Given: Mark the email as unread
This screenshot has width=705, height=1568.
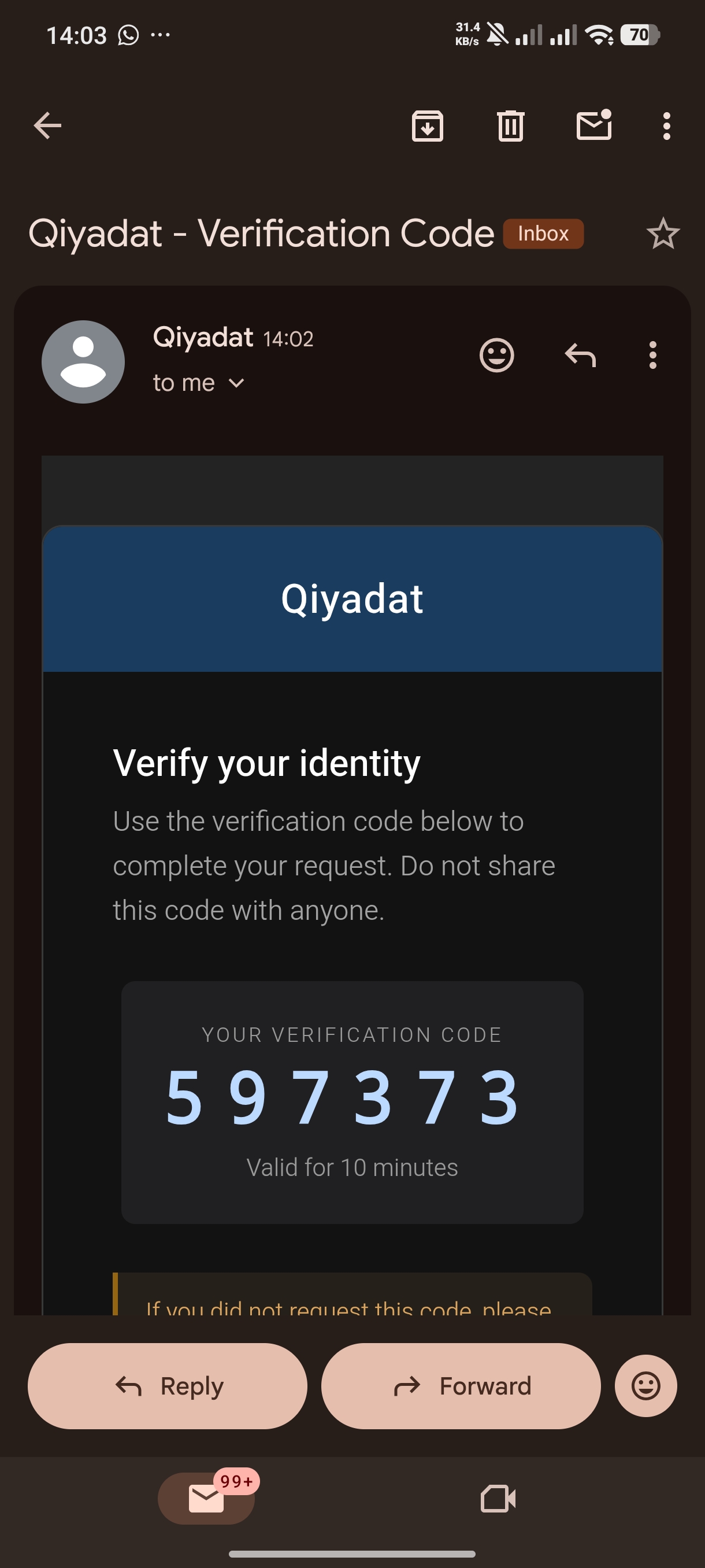Looking at the screenshot, I should coord(594,125).
